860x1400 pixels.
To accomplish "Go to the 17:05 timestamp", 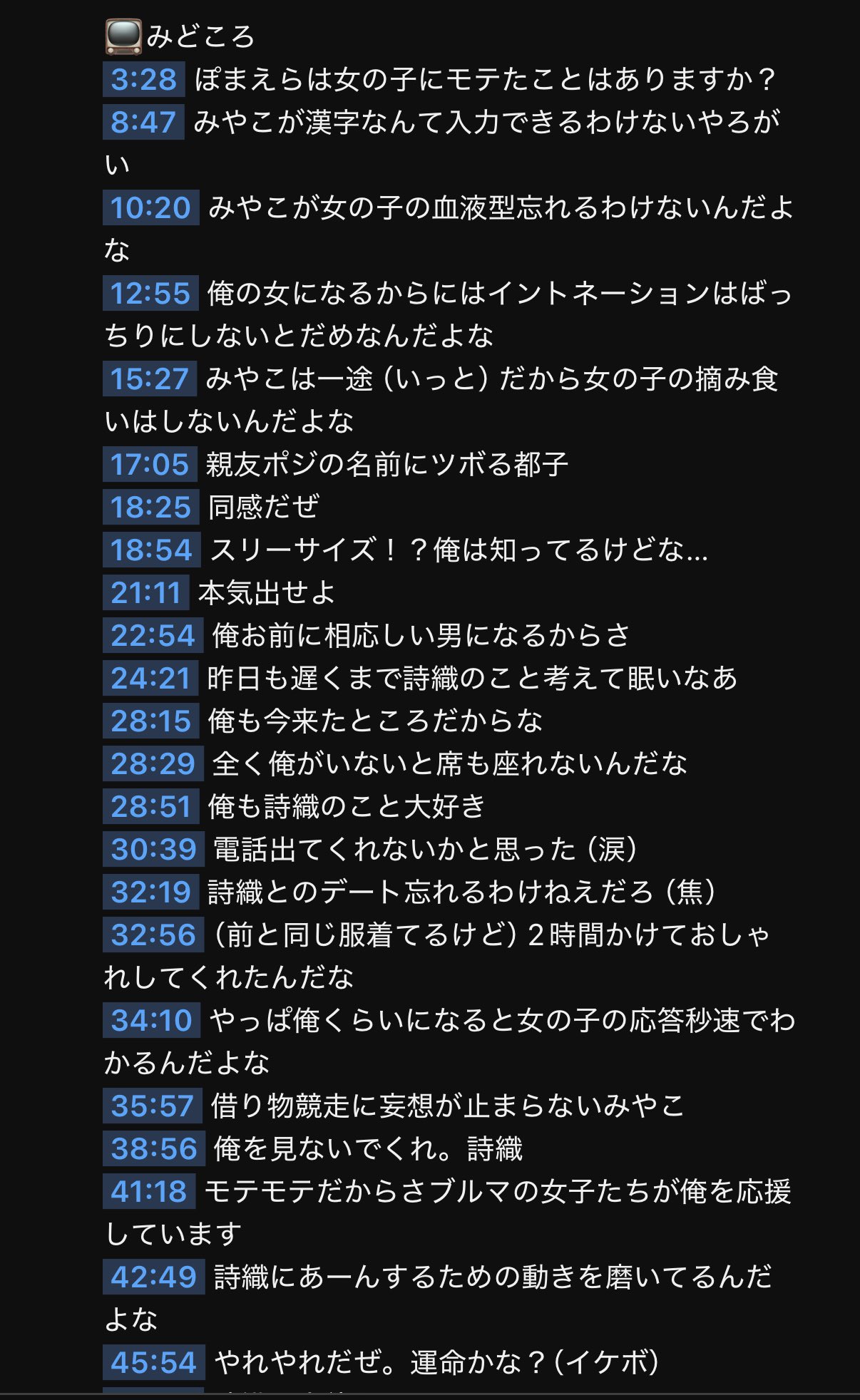I will pyautogui.click(x=150, y=464).
